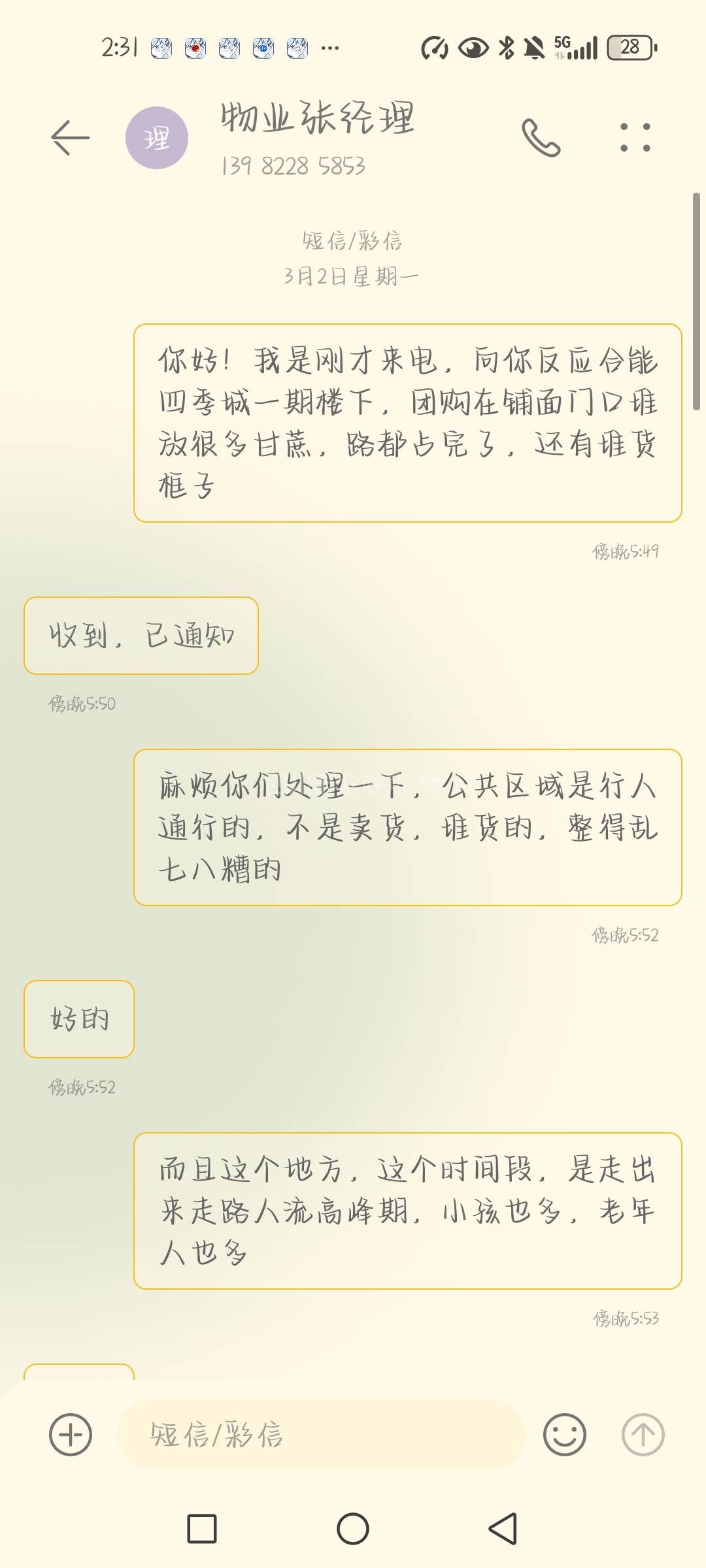This screenshot has height=1568, width=706.
Task: Go back to the message list
Action: [x=71, y=138]
